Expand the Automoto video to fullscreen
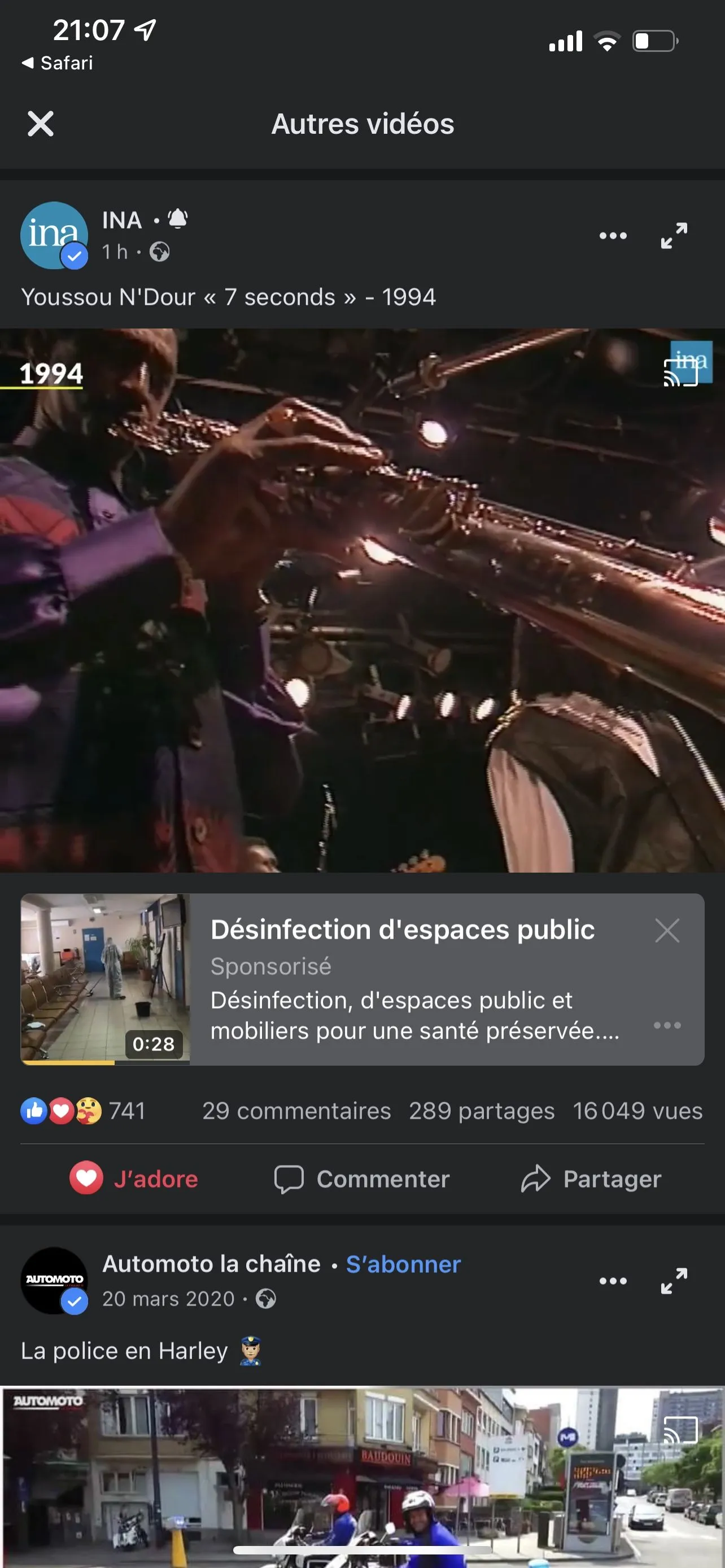The image size is (725, 1568). point(674,1281)
